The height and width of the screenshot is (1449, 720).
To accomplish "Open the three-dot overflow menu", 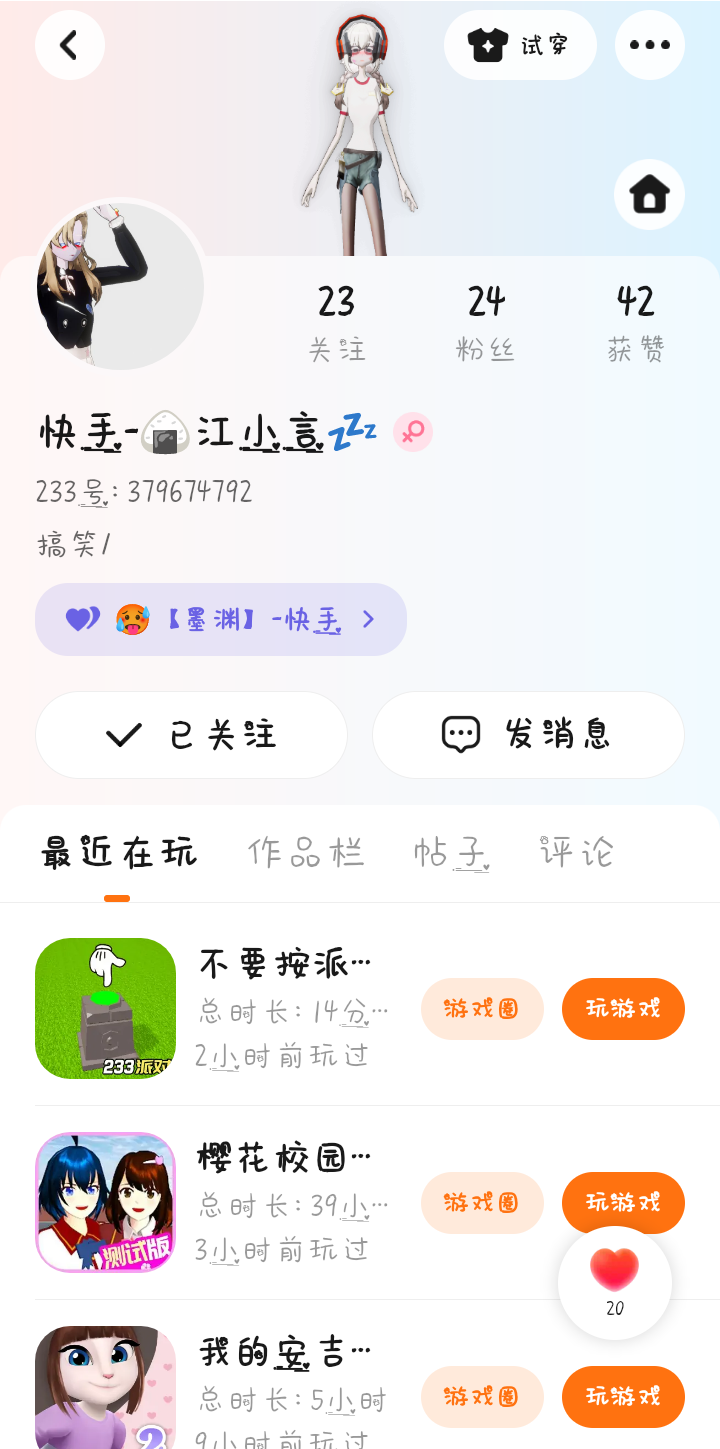I will pos(649,45).
